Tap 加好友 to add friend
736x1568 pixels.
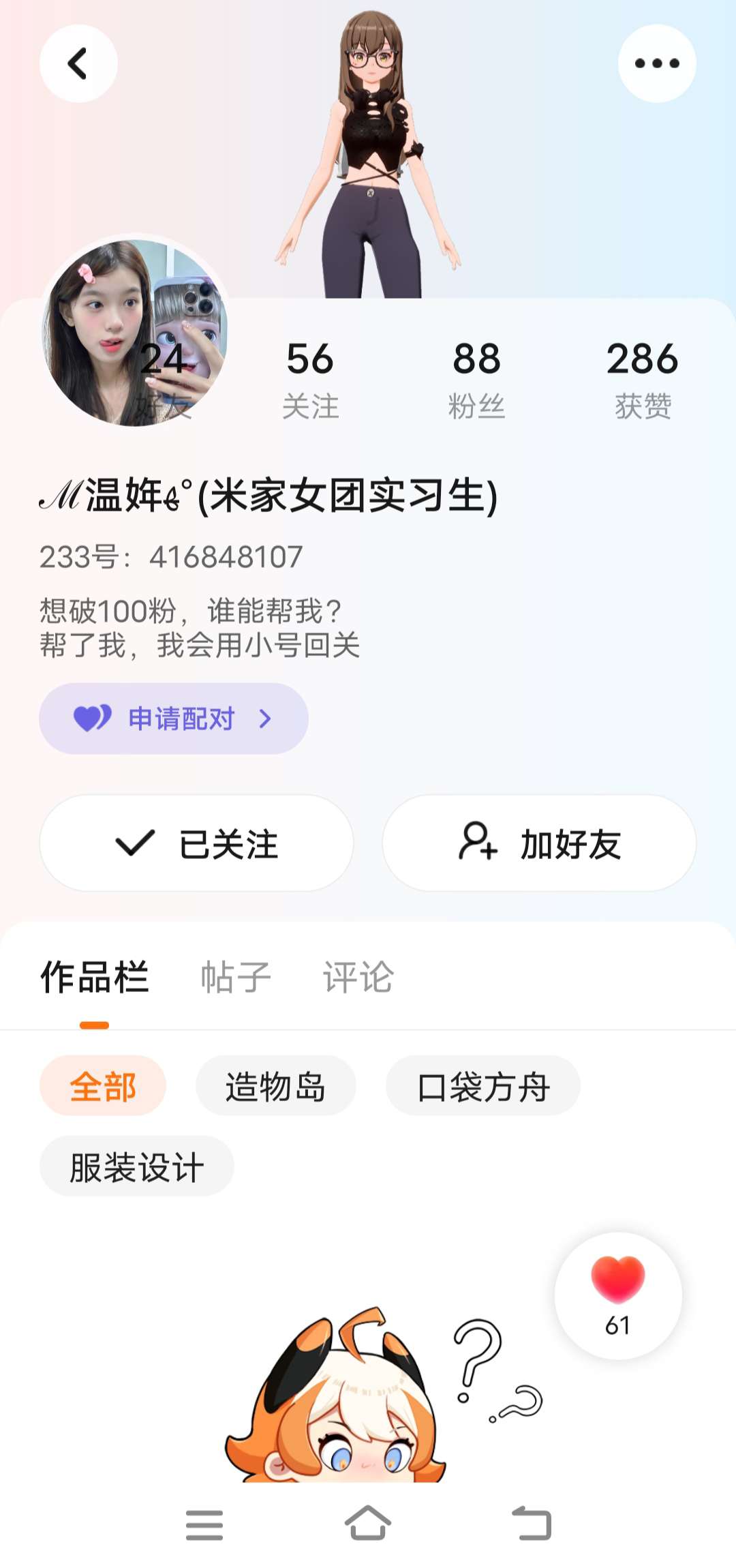pos(539,843)
